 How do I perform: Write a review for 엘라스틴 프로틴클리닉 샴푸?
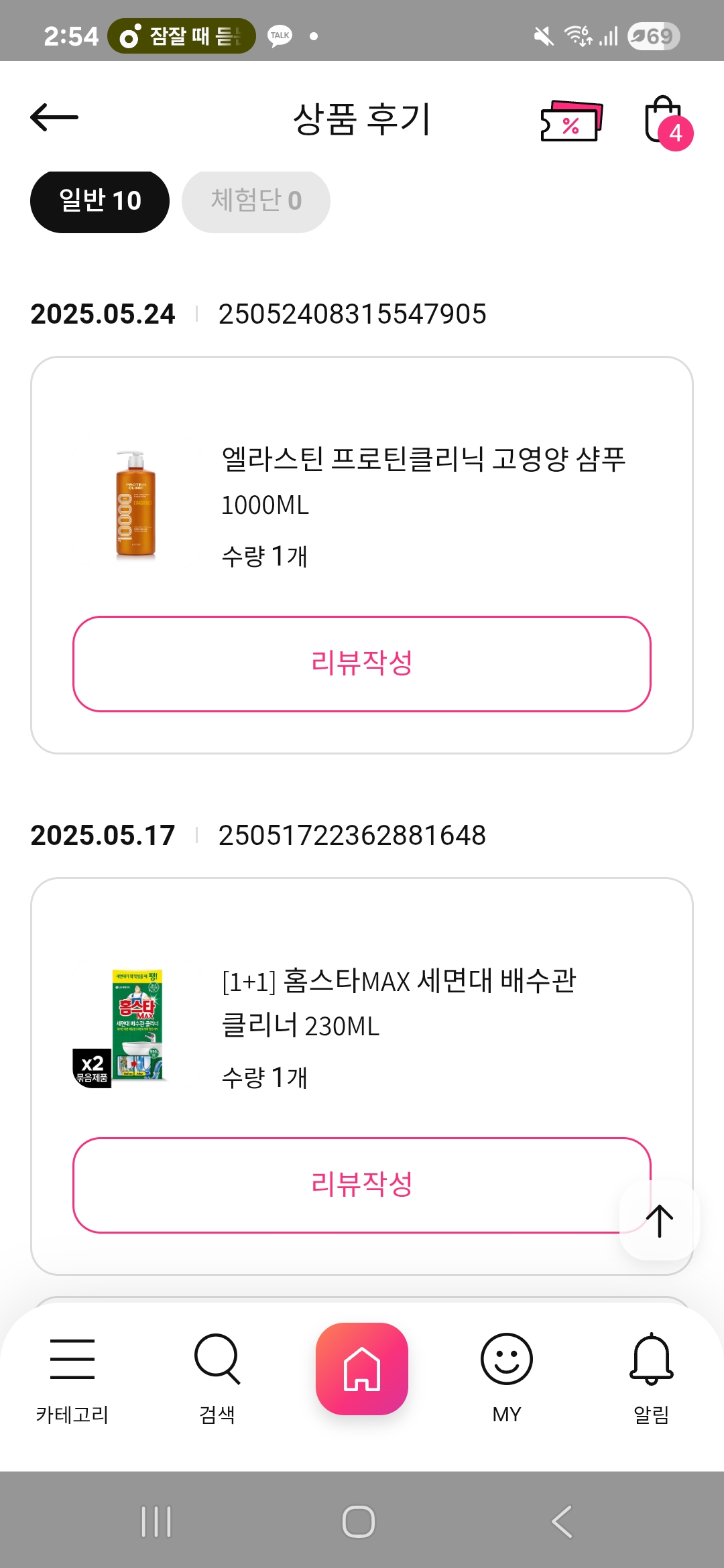tap(361, 663)
